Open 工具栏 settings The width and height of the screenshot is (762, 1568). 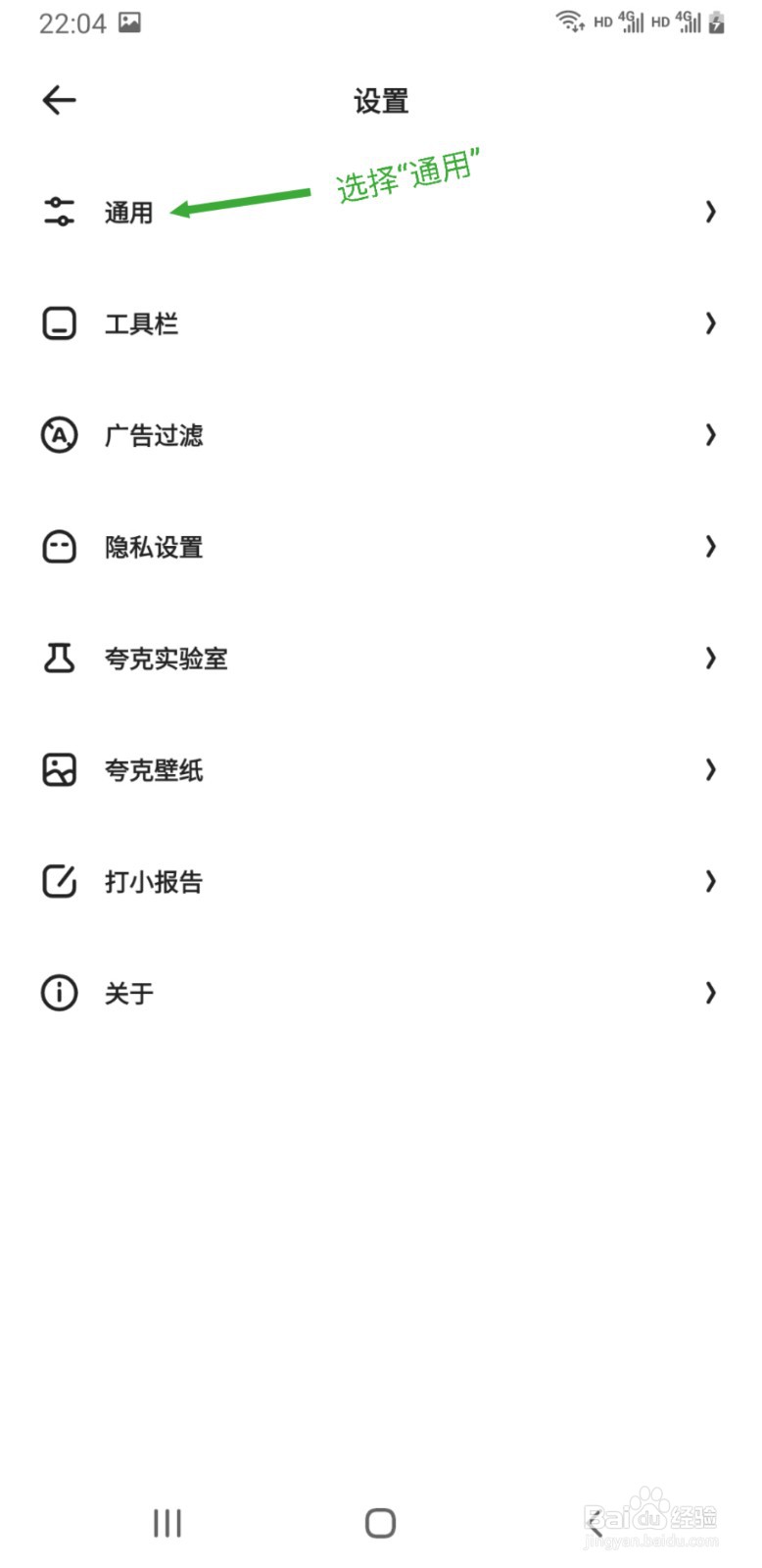click(141, 323)
